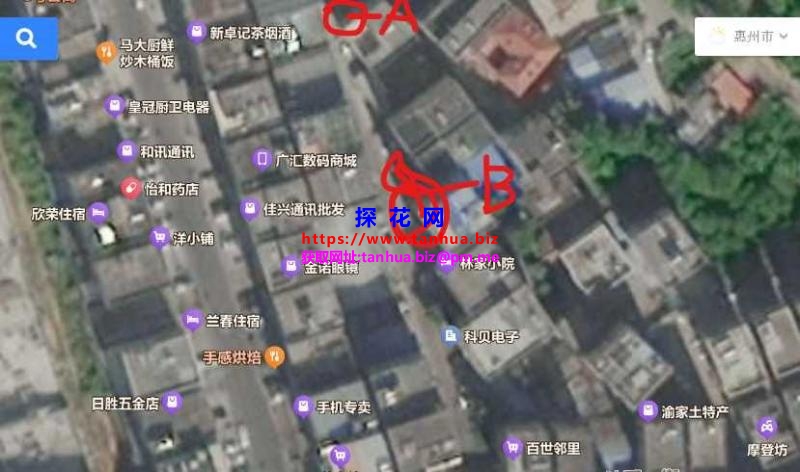The width and height of the screenshot is (800, 472).
Task: Select the 兰春住宿 lodging marker
Action: (x=191, y=320)
